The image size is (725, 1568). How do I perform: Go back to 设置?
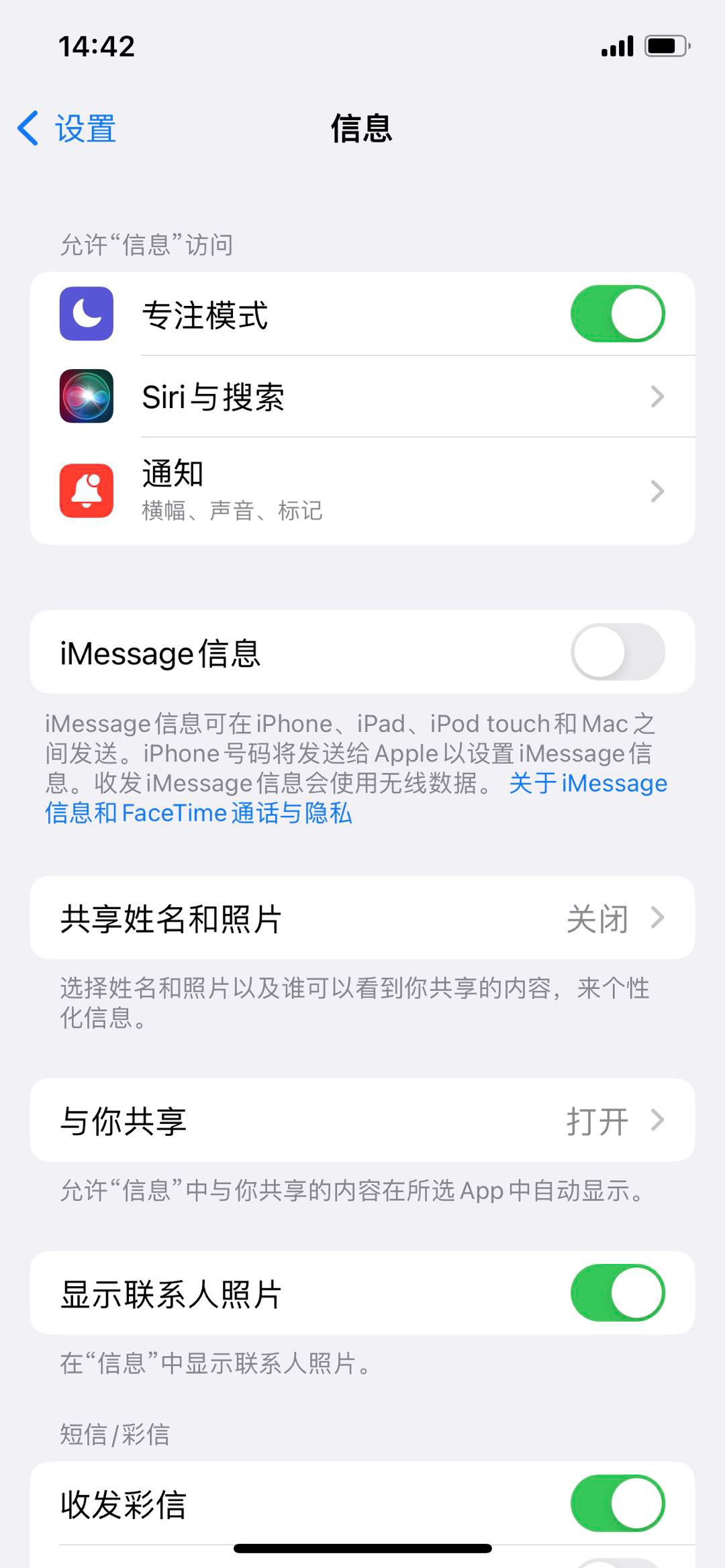tap(67, 128)
